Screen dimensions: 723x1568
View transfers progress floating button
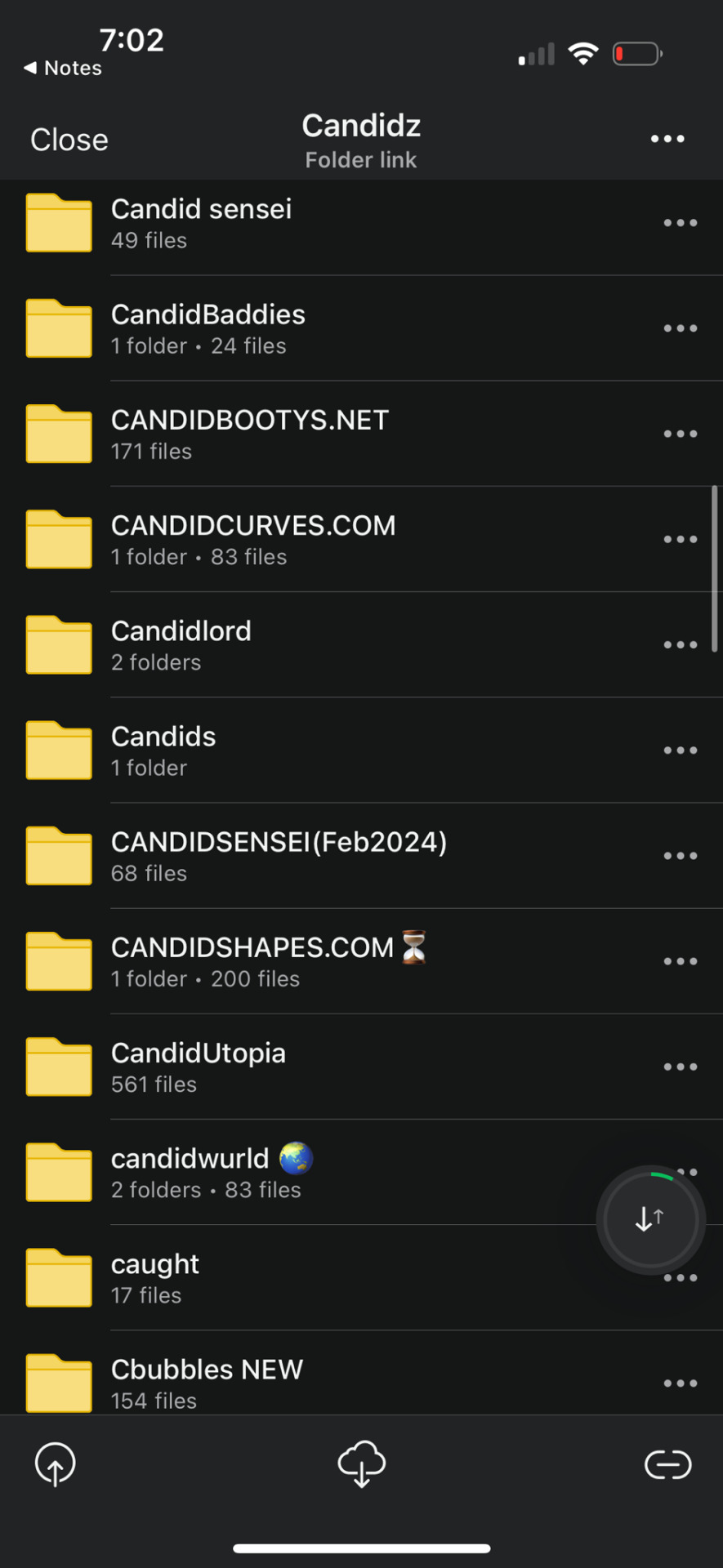pyautogui.click(x=650, y=1219)
